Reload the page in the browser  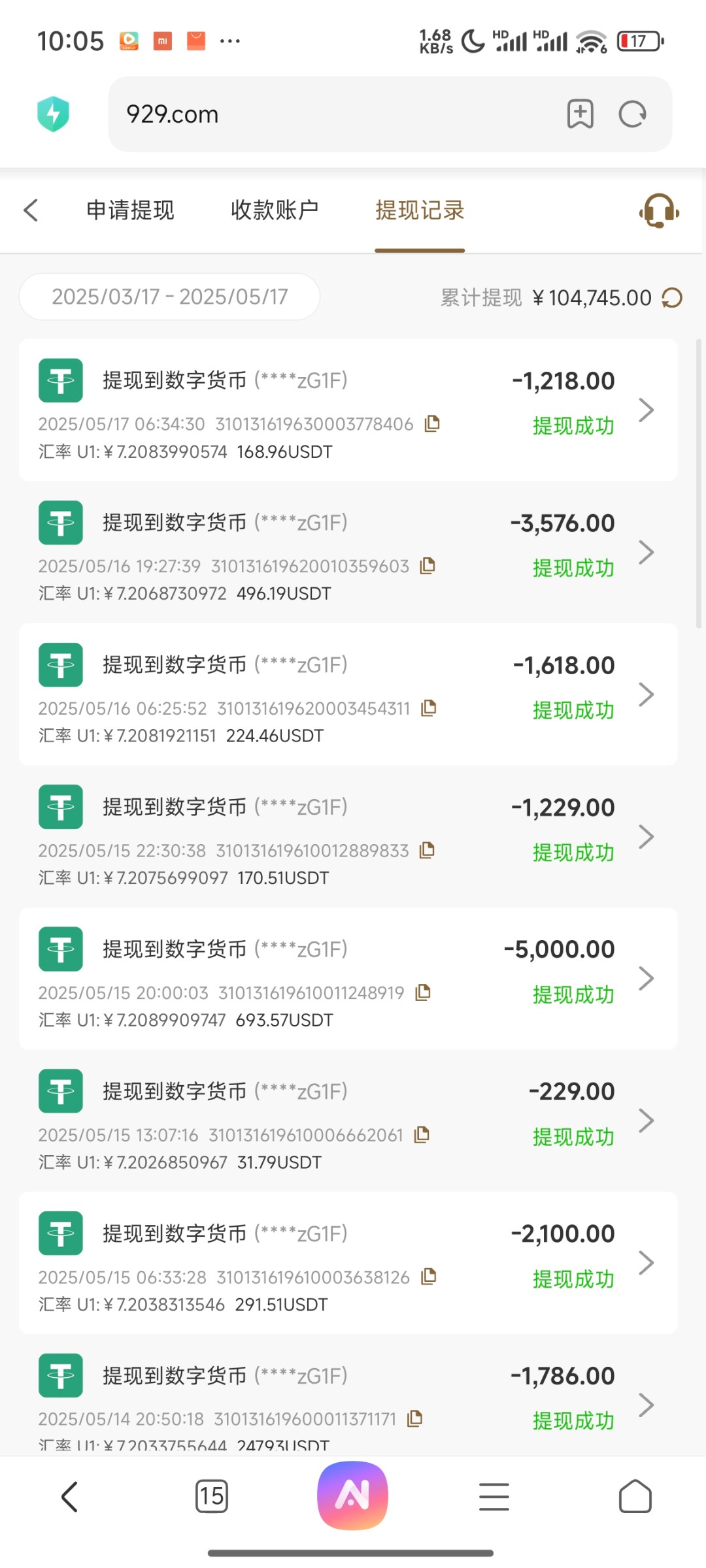[x=632, y=114]
